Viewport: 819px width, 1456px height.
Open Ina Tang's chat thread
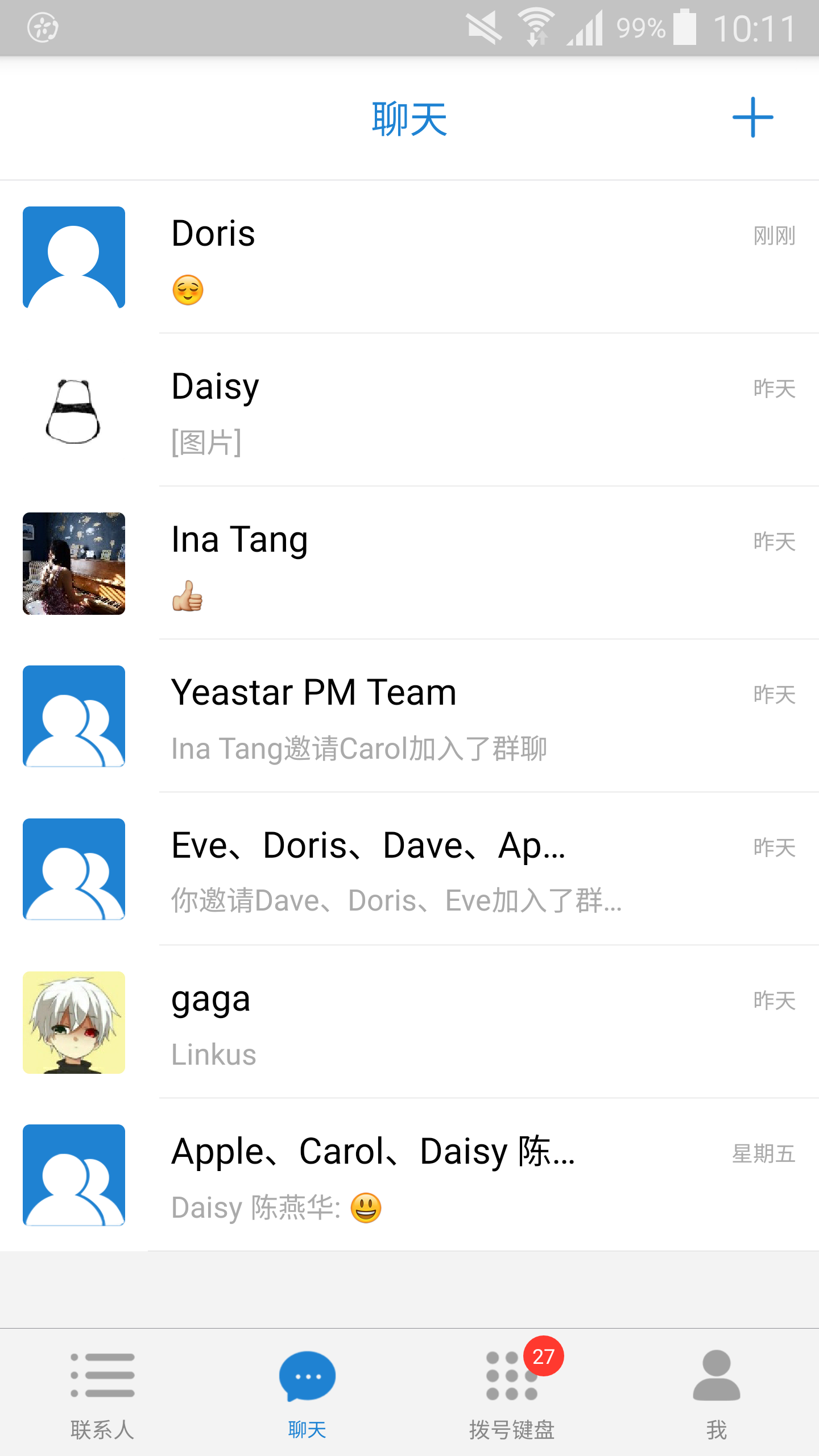(x=409, y=563)
